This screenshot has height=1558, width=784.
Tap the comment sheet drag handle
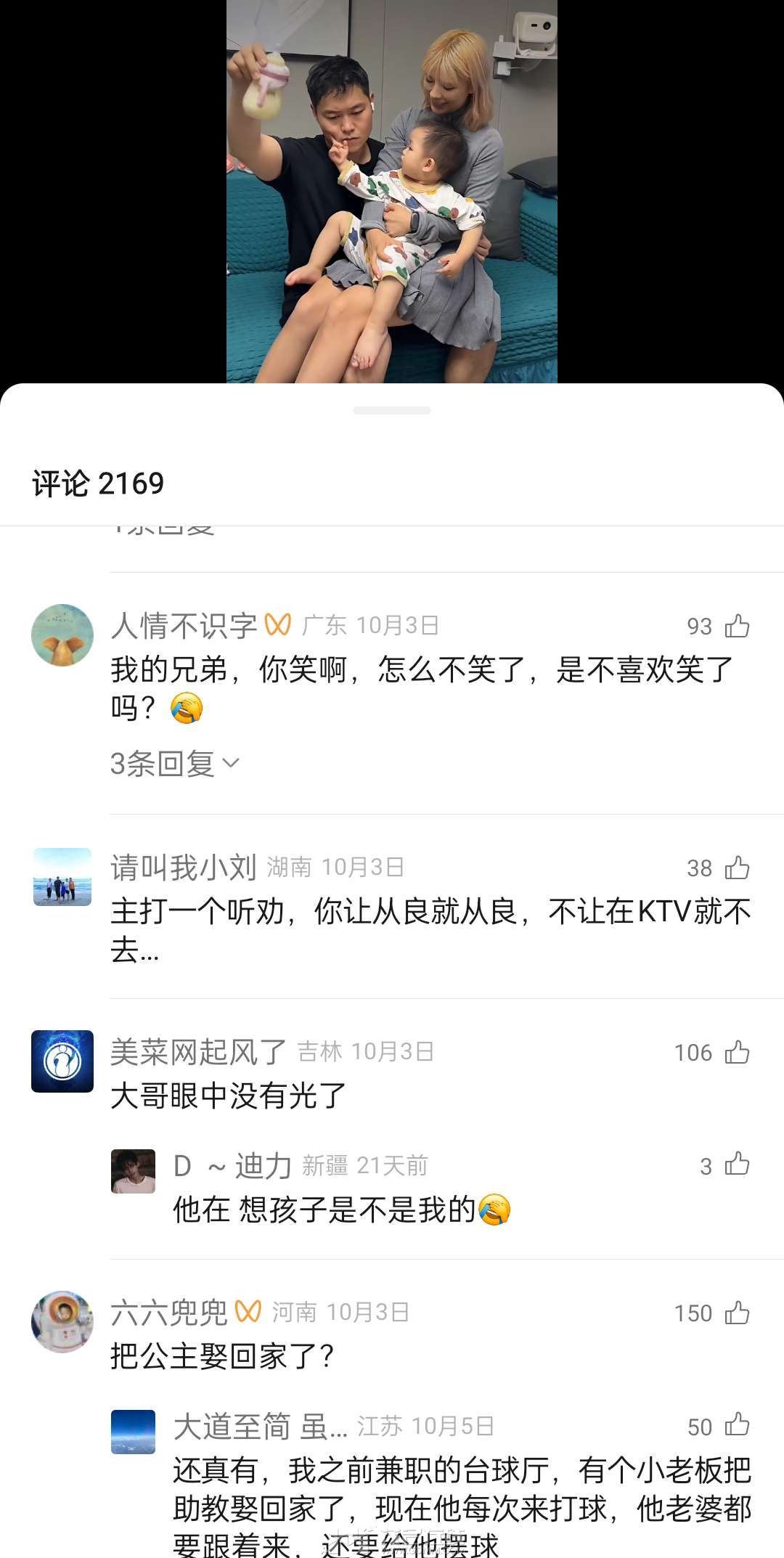click(392, 410)
